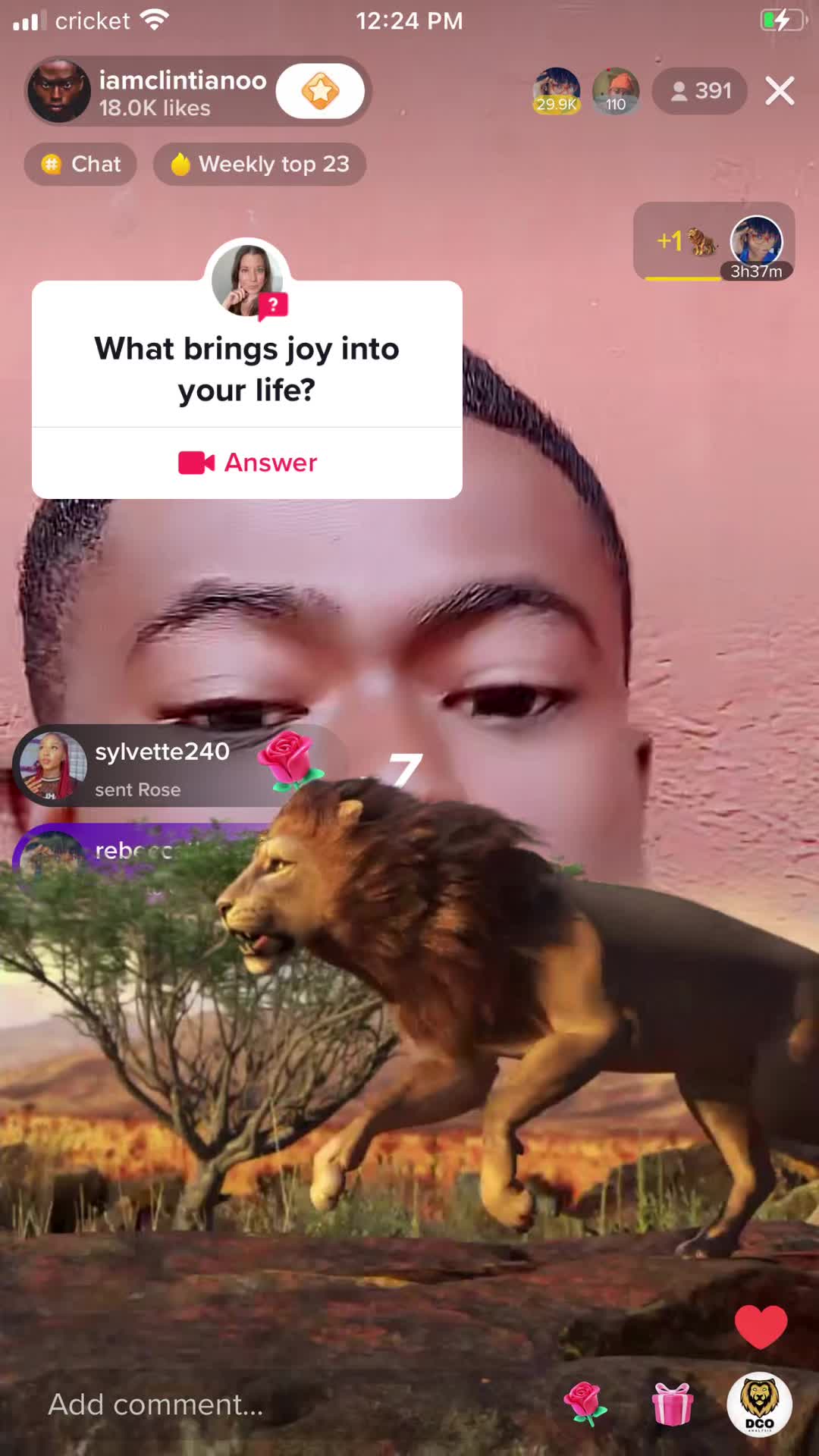Viewport: 819px width, 1456px height.
Task: Open iamclintianoo's host profile
Action: [59, 92]
